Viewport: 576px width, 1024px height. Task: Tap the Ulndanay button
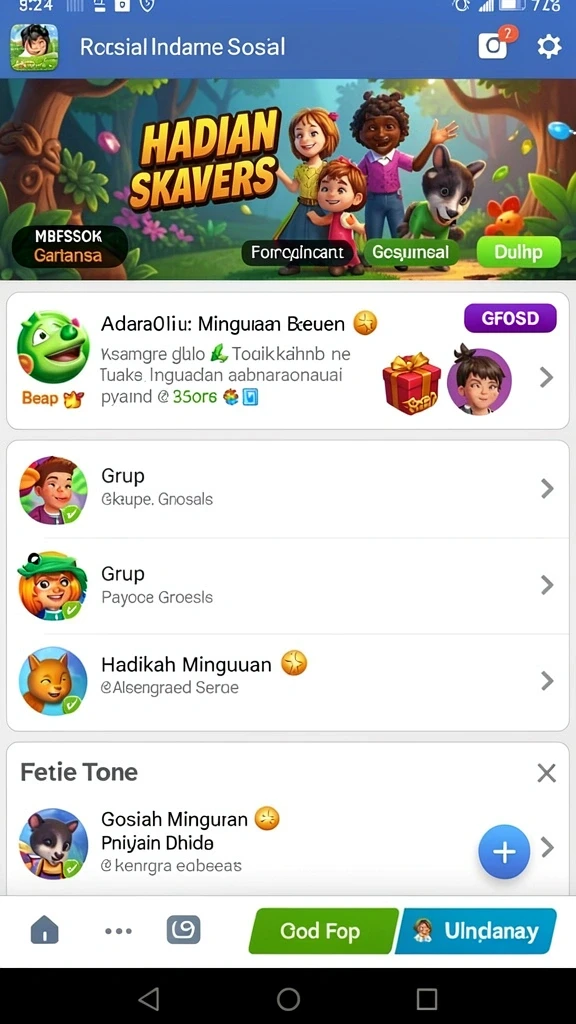[x=476, y=931]
